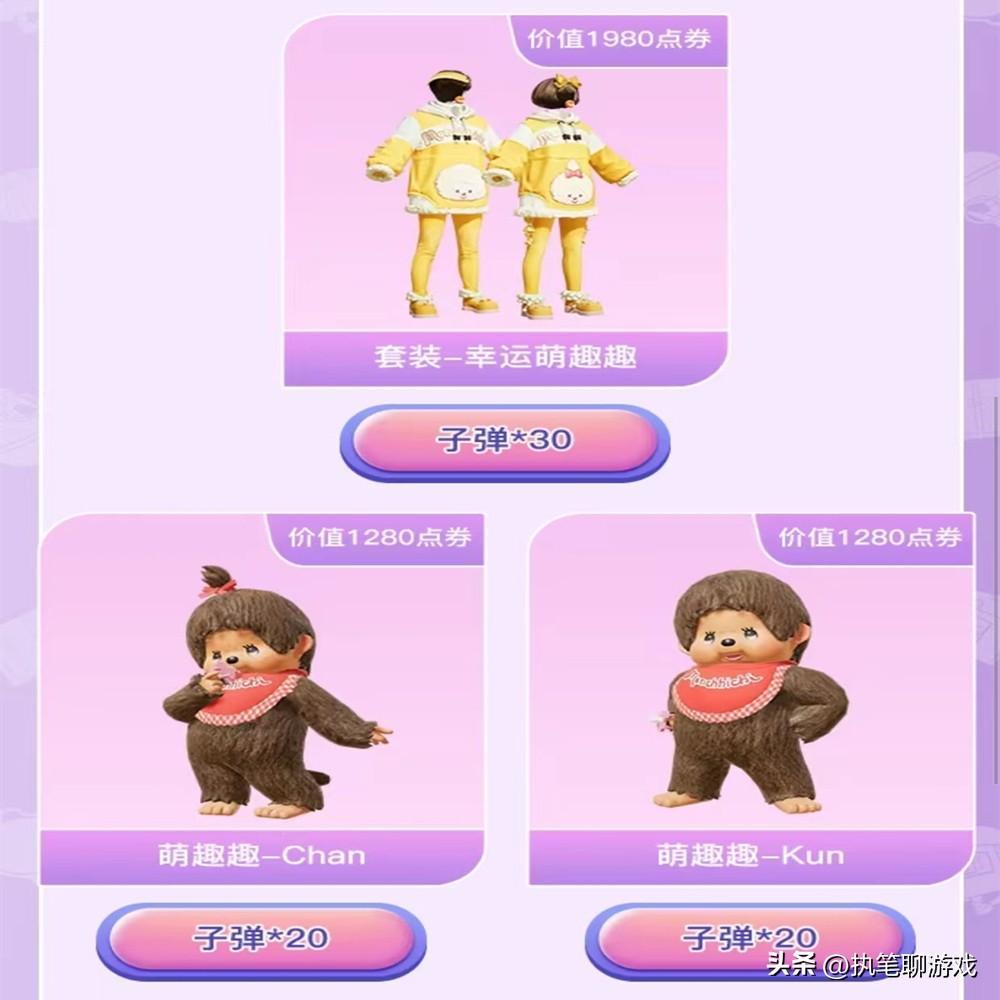This screenshot has width=1000, height=1000.
Task: Tap the 子弹*30 exchange button
Action: [504, 440]
